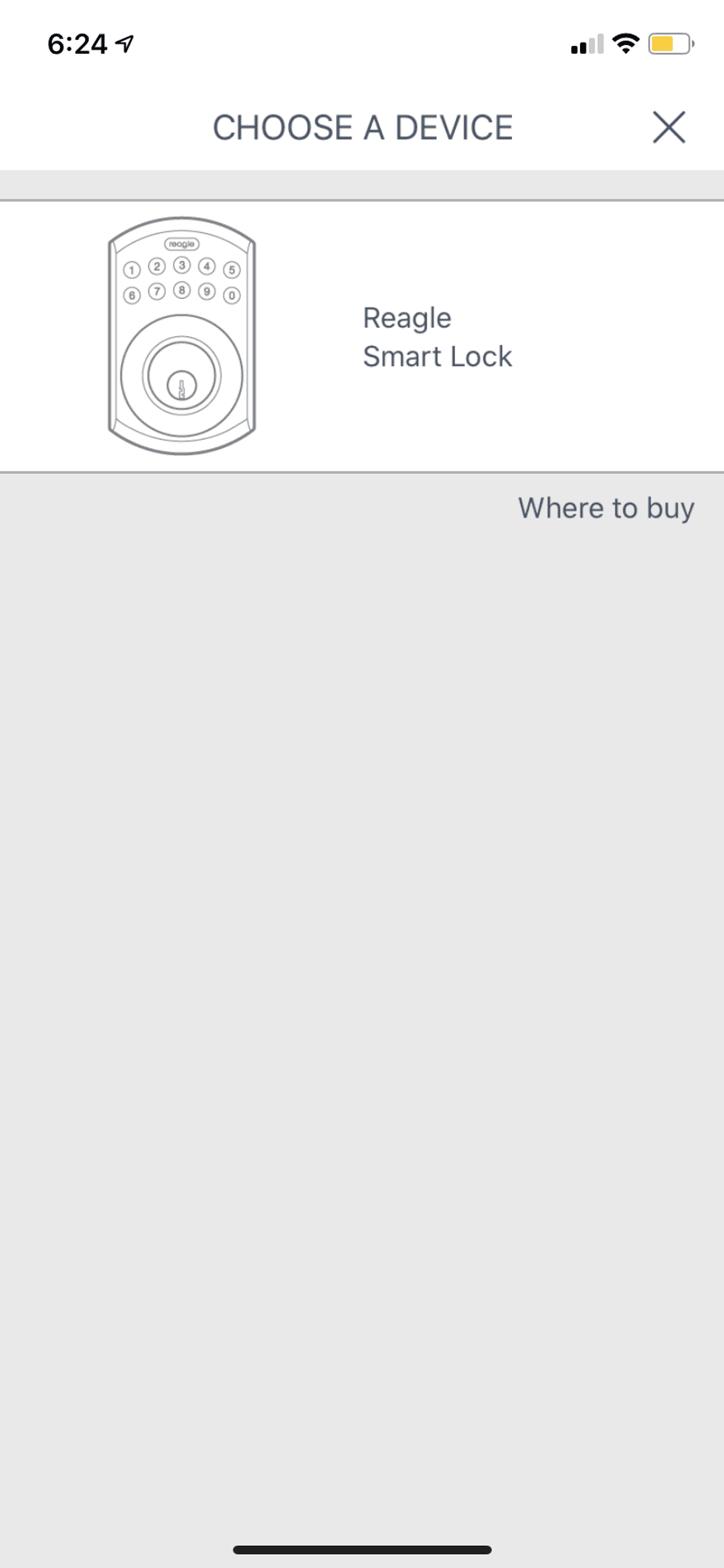Tap the 6:24 clock in the status bar

[78, 43]
